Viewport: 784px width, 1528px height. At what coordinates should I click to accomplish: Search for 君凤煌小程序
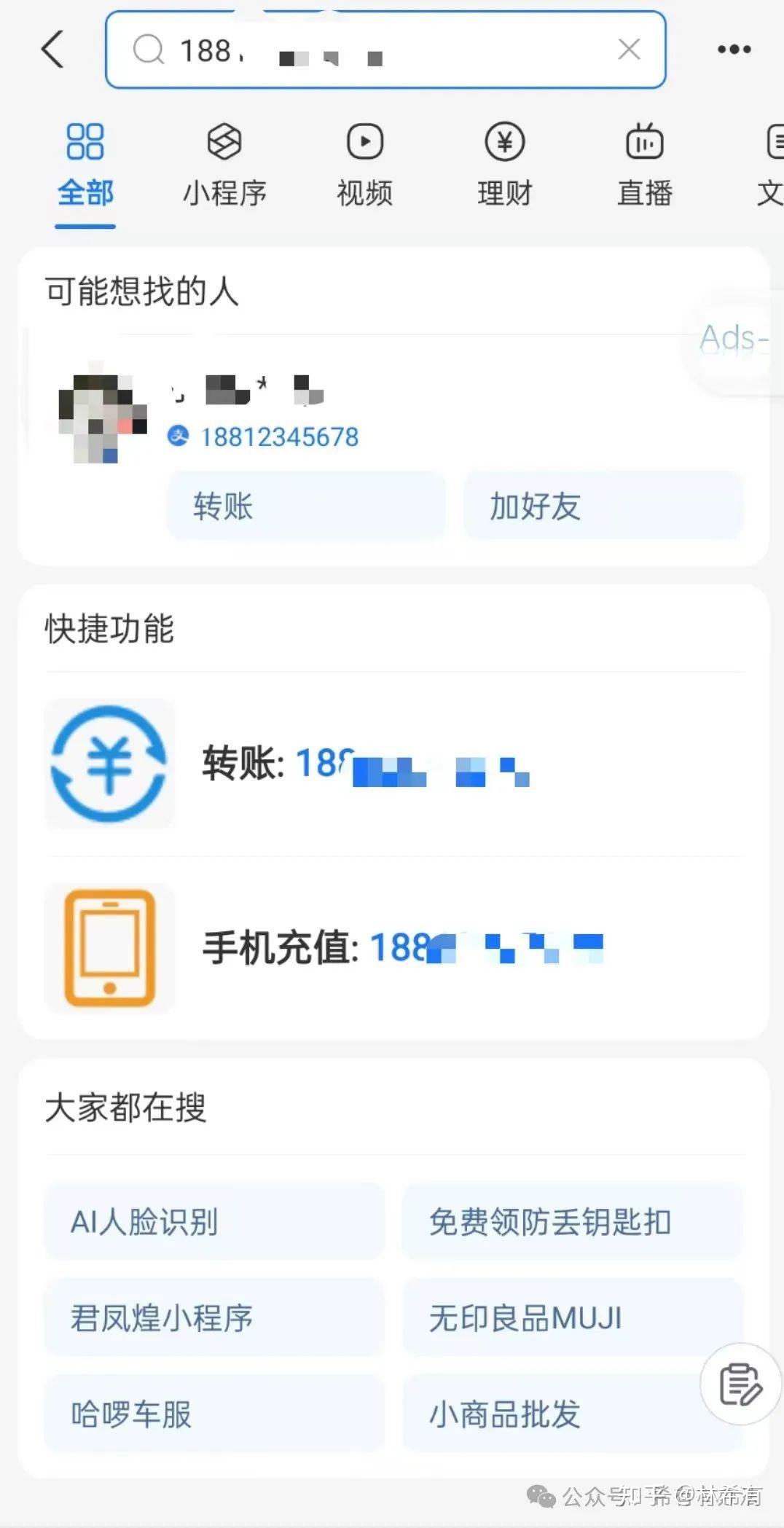214,1318
